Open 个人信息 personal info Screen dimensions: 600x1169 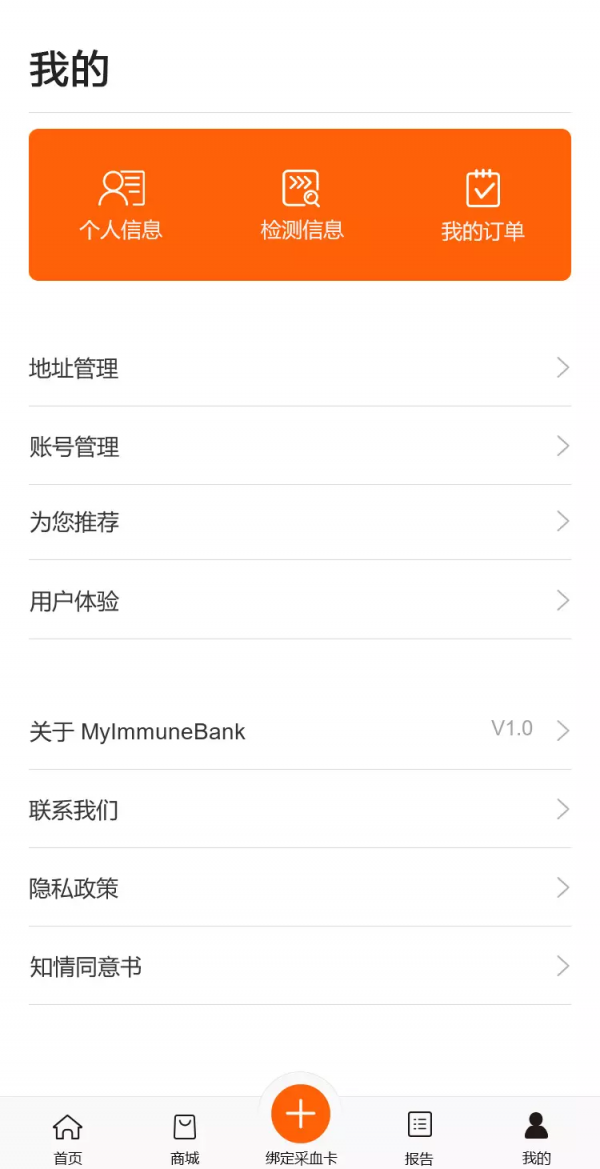click(x=120, y=205)
